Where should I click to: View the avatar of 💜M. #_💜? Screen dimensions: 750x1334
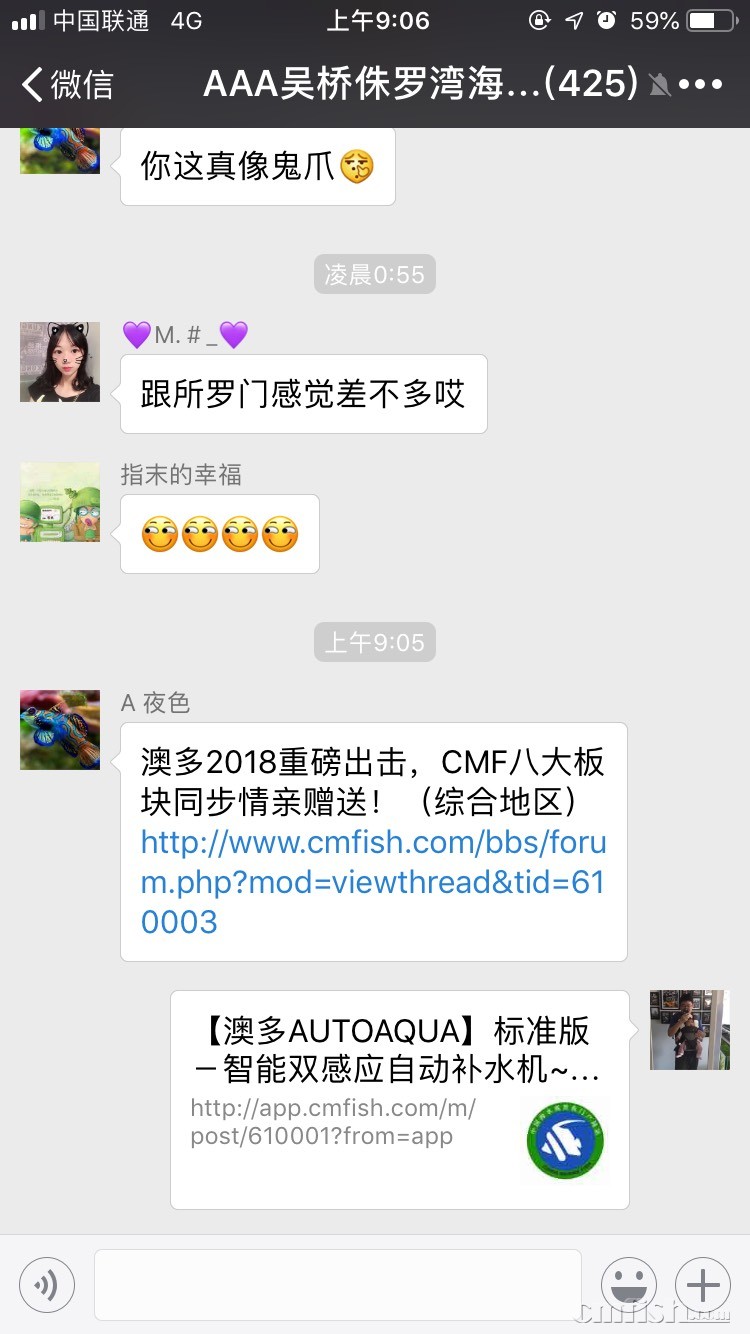click(x=60, y=362)
